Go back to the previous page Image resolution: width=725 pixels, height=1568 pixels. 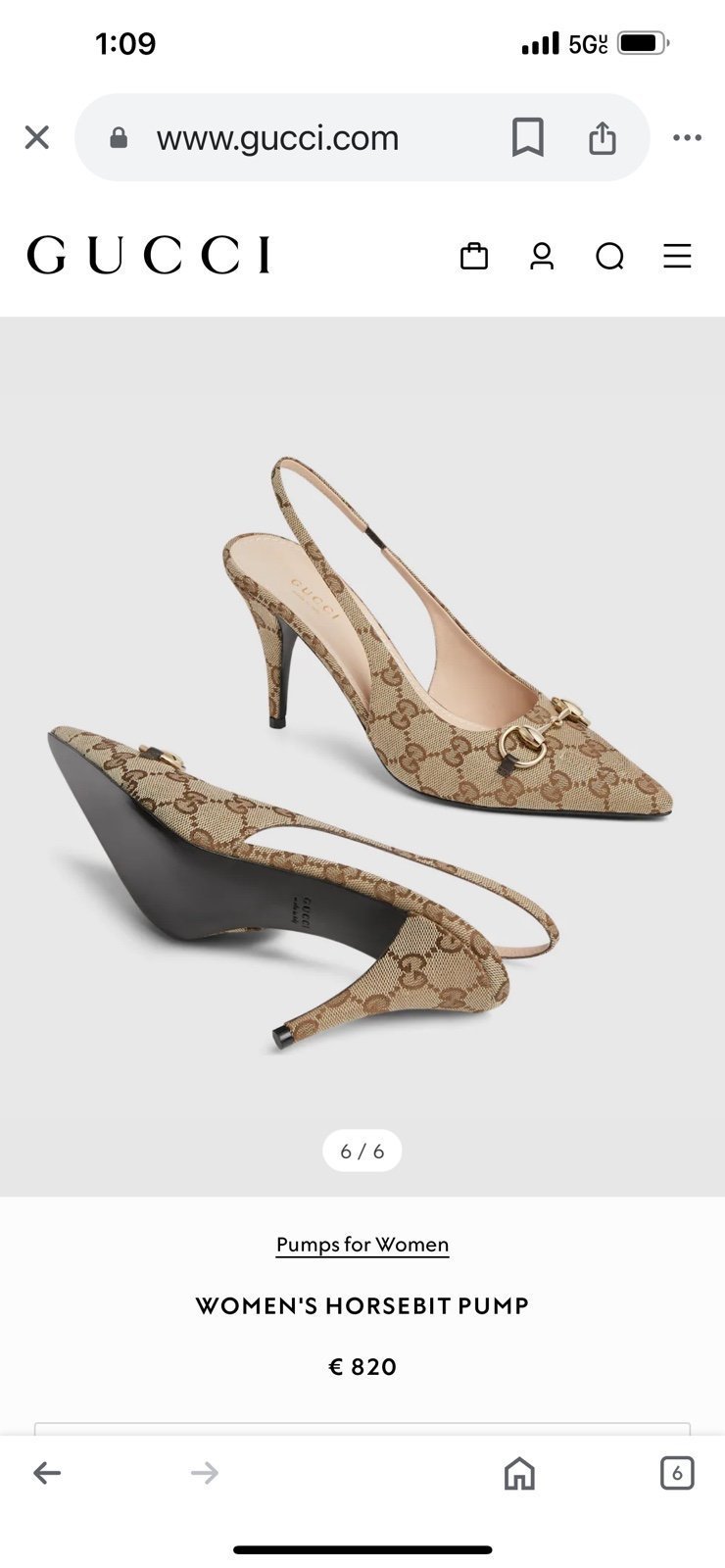point(47,1472)
